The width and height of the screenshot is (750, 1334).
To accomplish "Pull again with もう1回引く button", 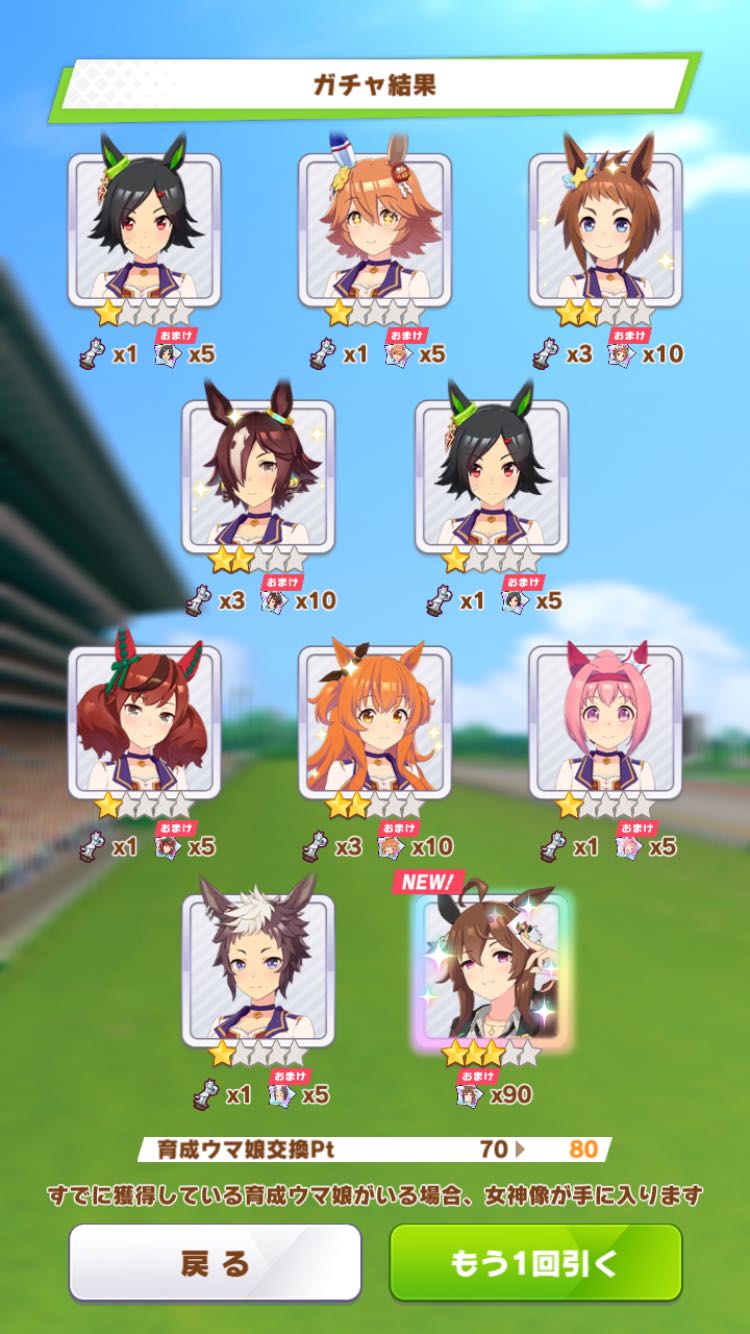I will coord(535,1262).
